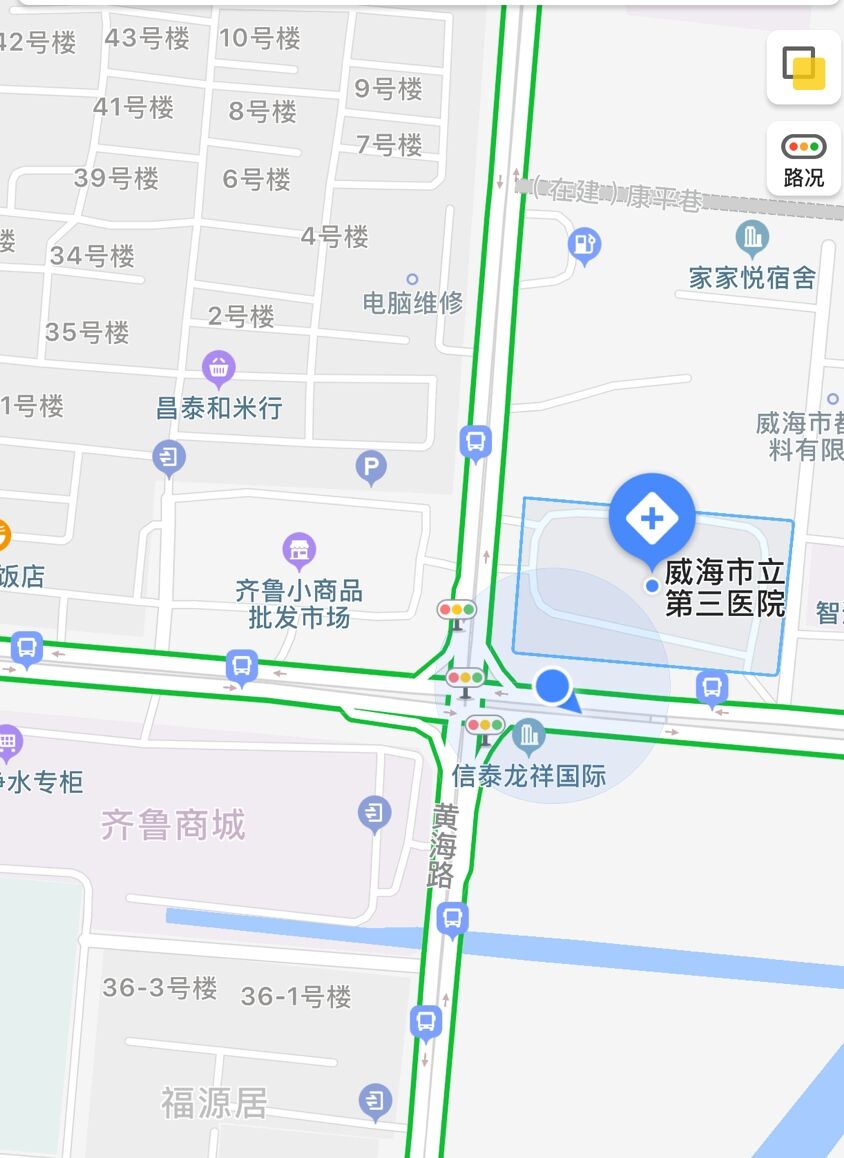
Task: Tap the 昌泰和米行 shop marker
Action: click(x=219, y=368)
